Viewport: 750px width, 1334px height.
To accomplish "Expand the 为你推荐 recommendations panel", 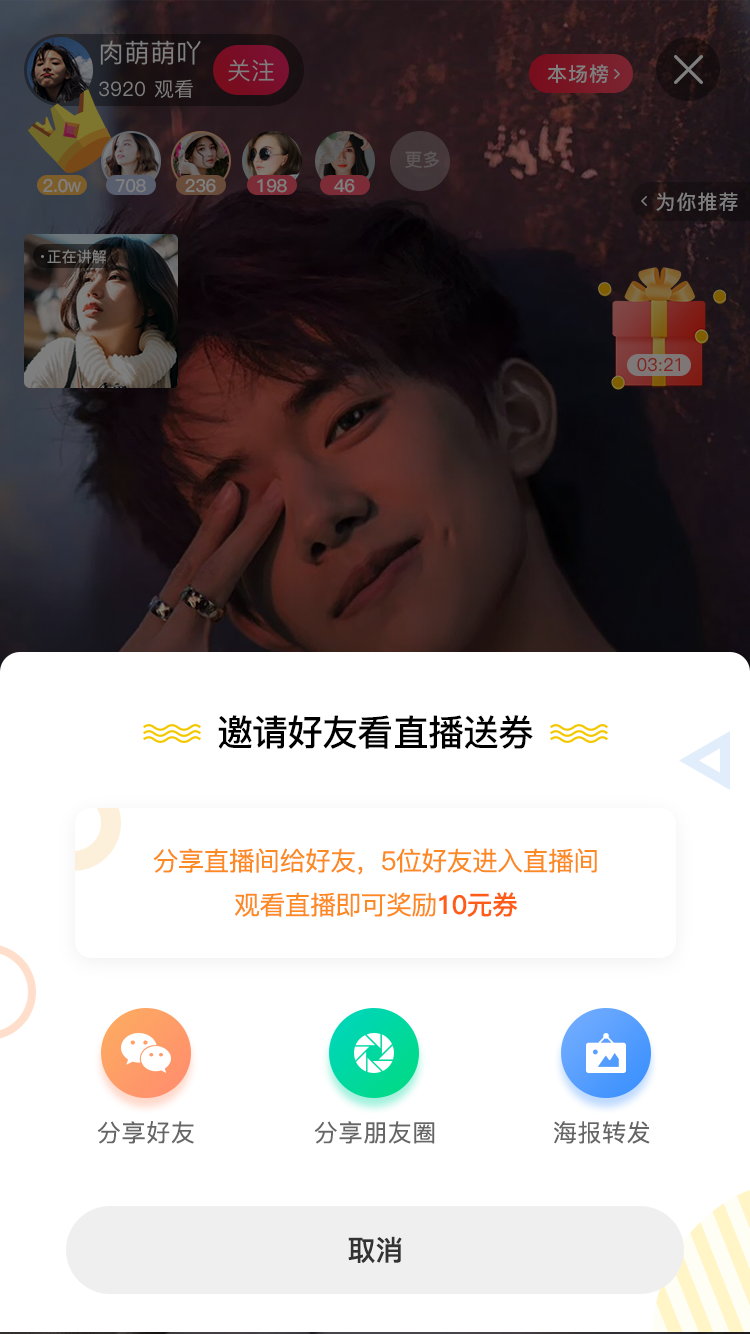I will [692, 202].
